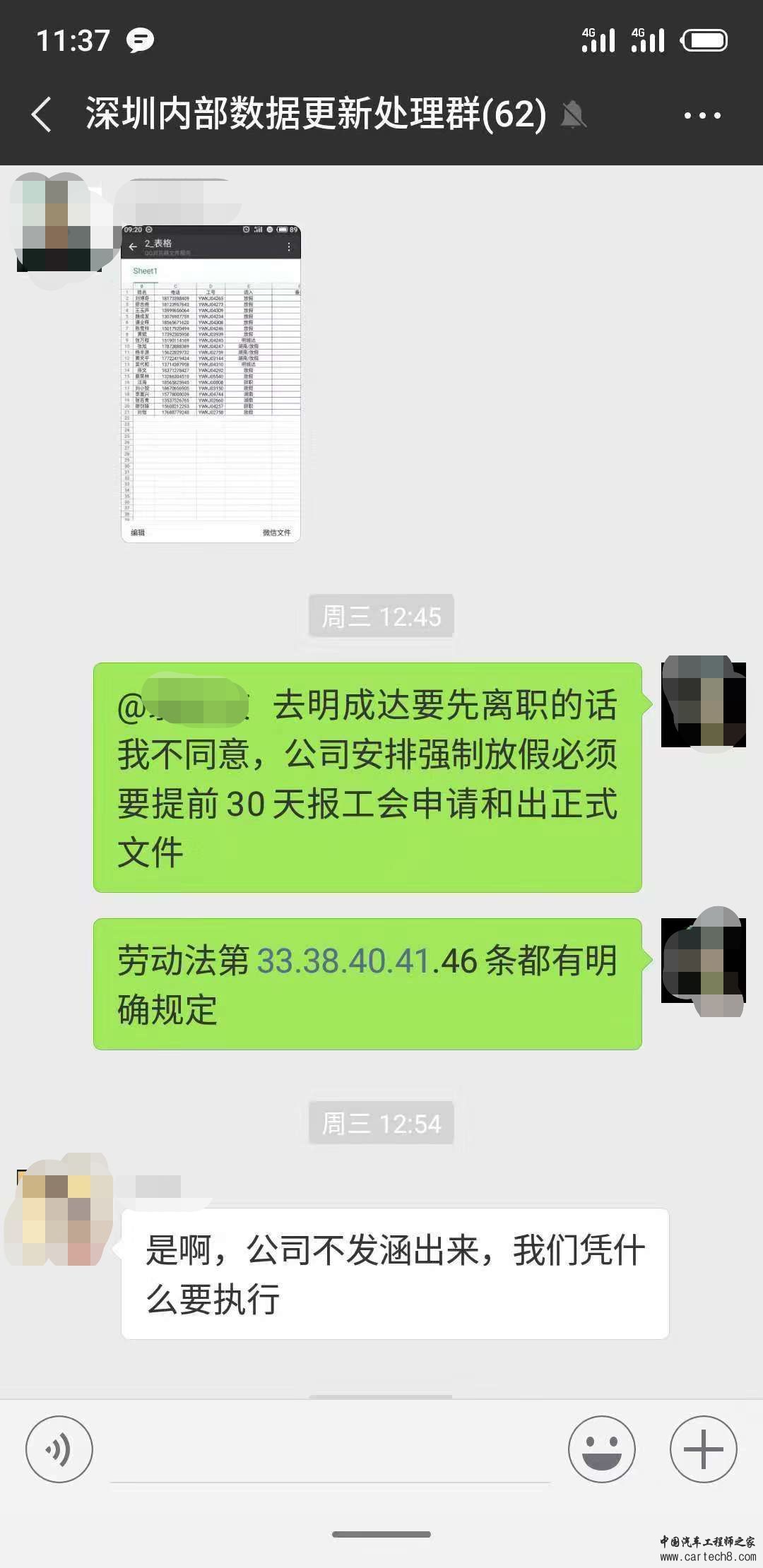Switch to voice message input
The image size is (763, 1568).
(59, 1449)
